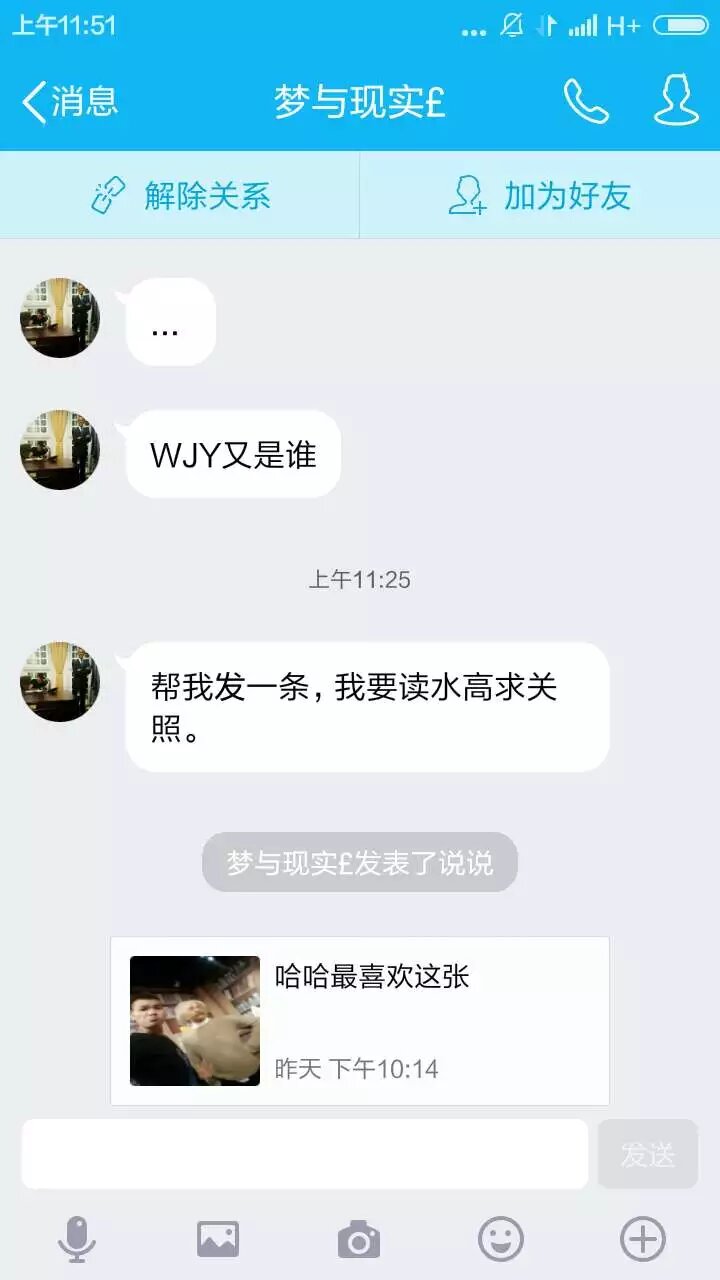Open the shared post 哈哈最喜欢这张

click(360, 1020)
